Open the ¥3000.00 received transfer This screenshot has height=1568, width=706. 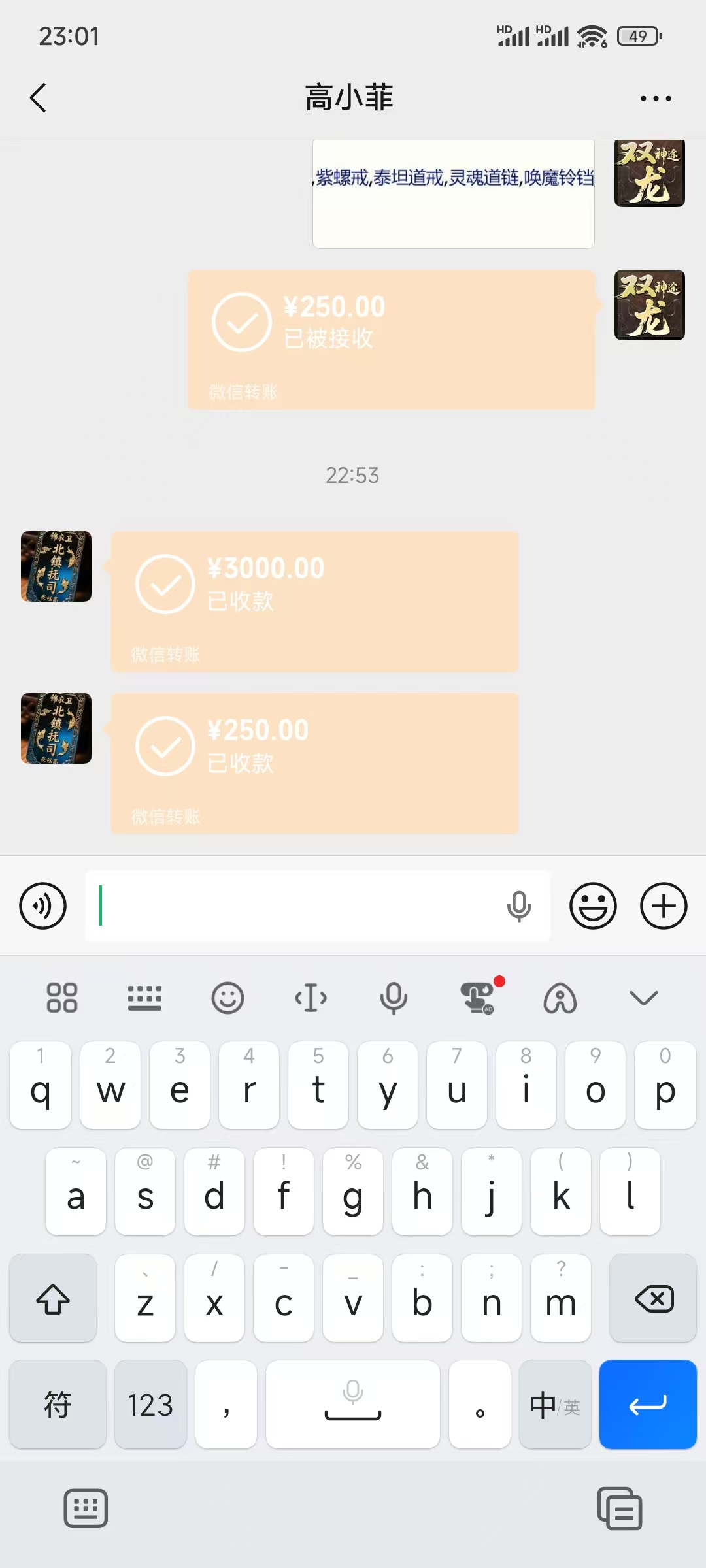[314, 601]
